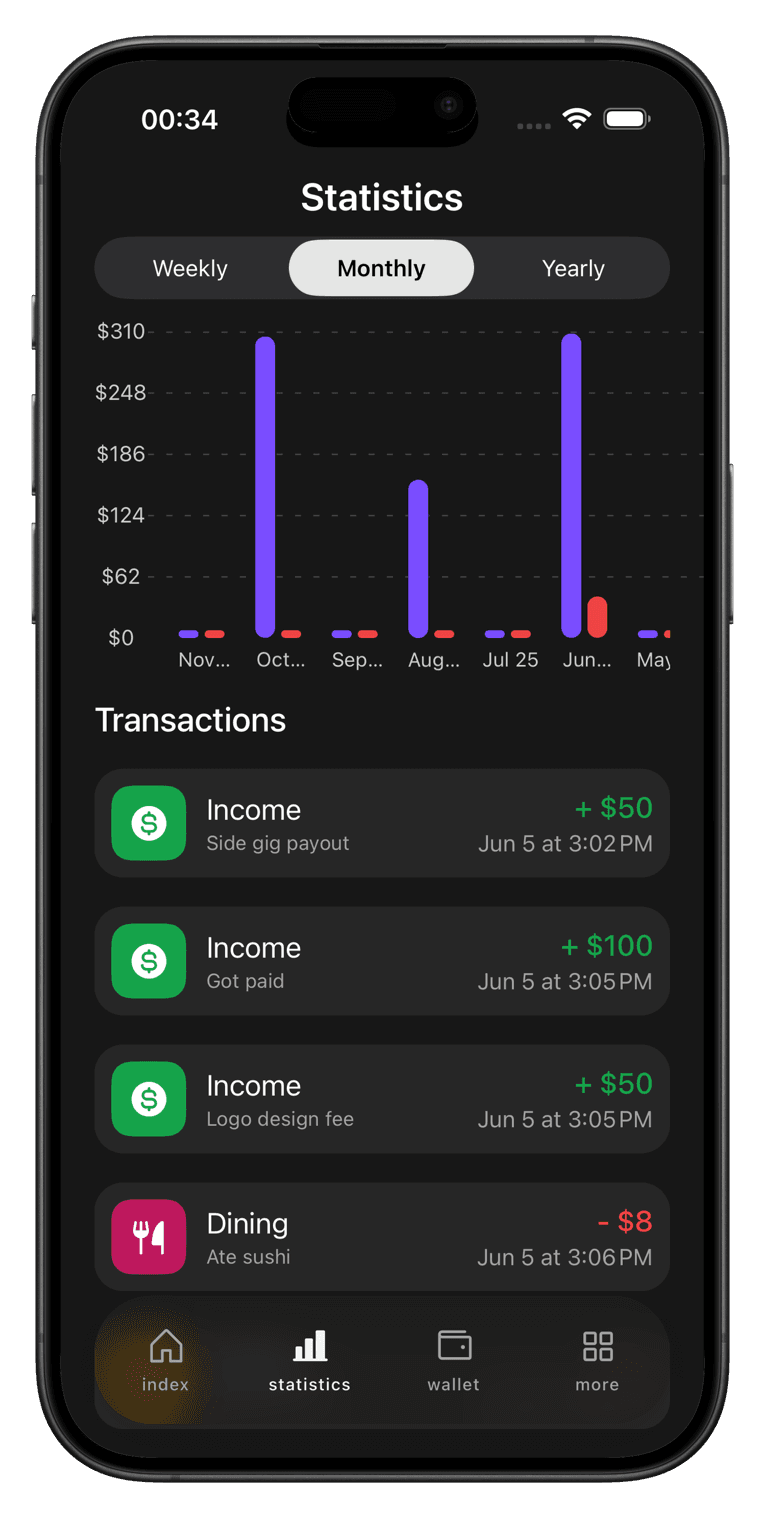This screenshot has height=1518, width=765.
Task: Select the Jul 25 axis label
Action: pyautogui.click(x=509, y=659)
